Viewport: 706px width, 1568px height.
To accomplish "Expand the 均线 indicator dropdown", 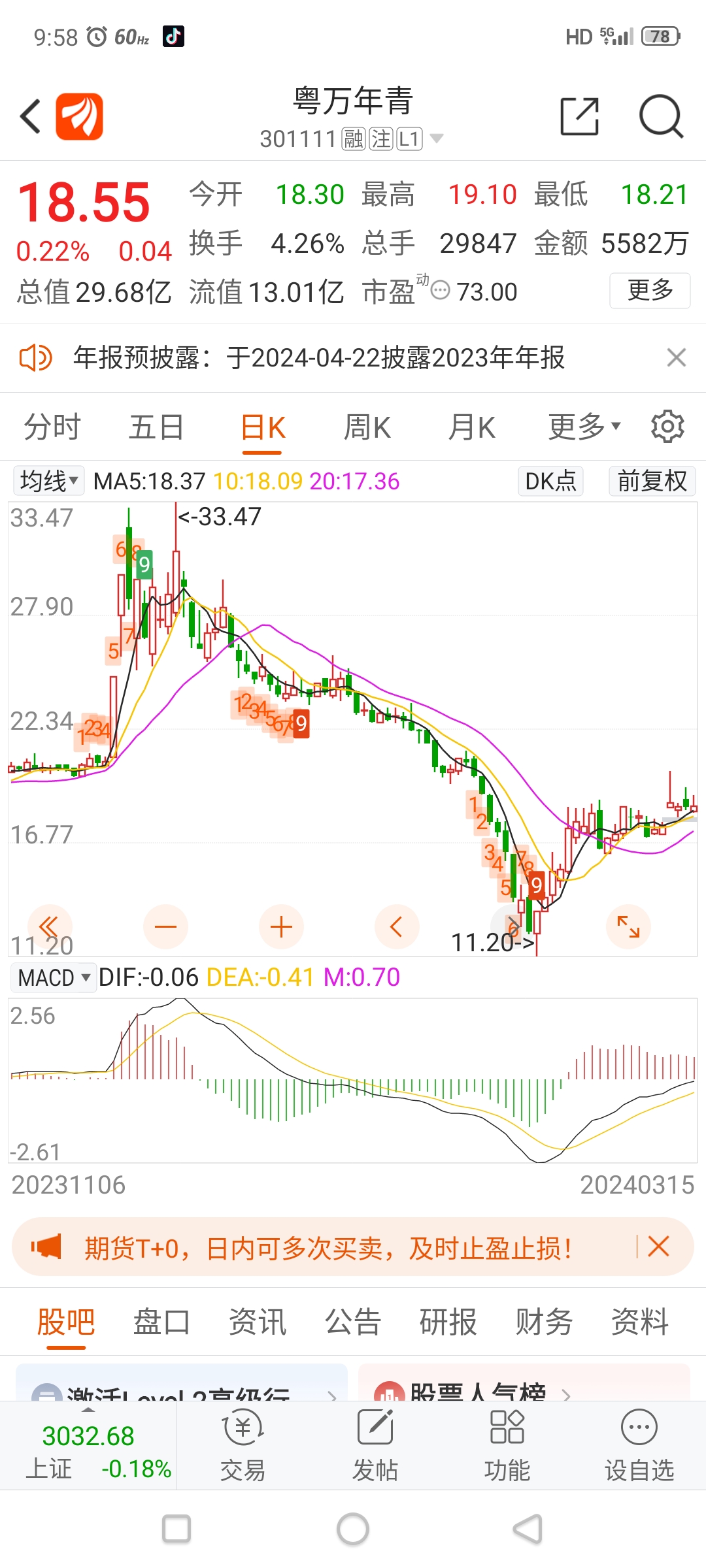I will click(49, 481).
